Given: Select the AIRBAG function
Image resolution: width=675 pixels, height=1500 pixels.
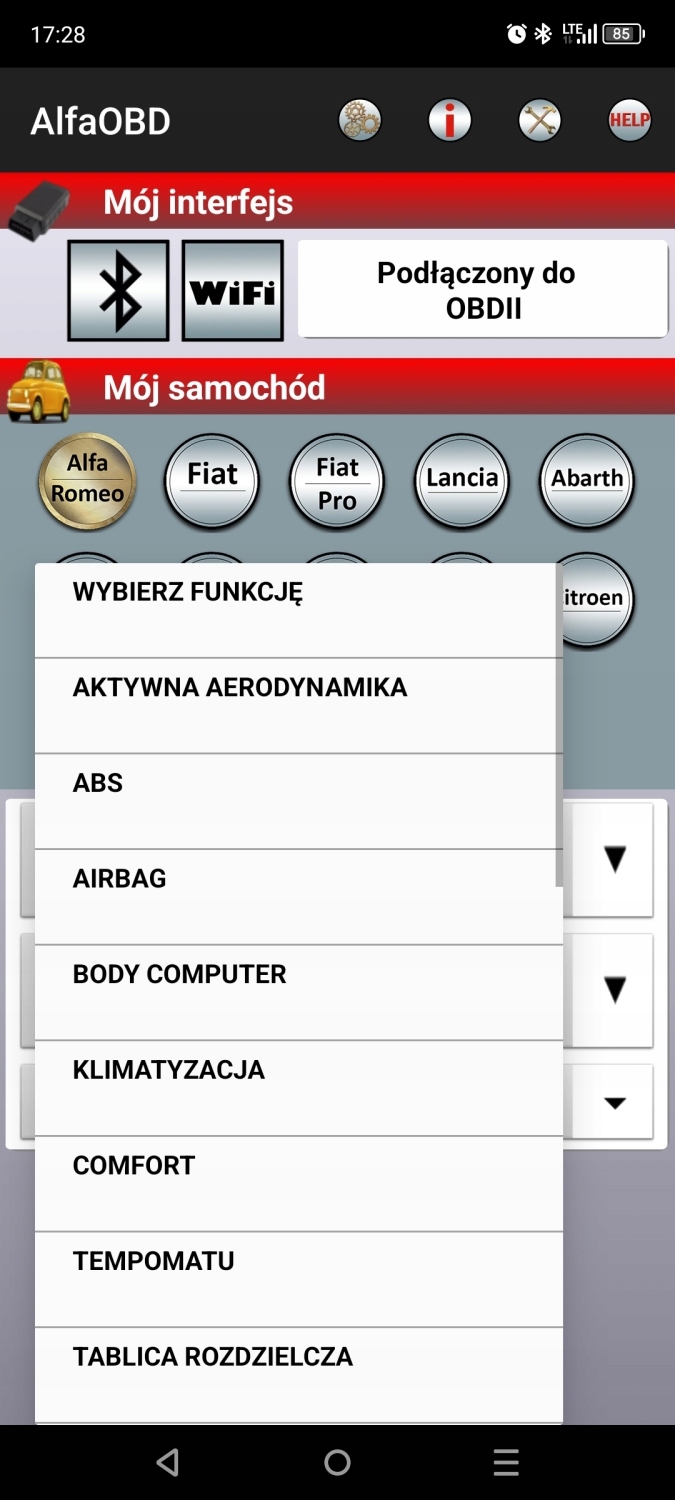Looking at the screenshot, I should (298, 896).
